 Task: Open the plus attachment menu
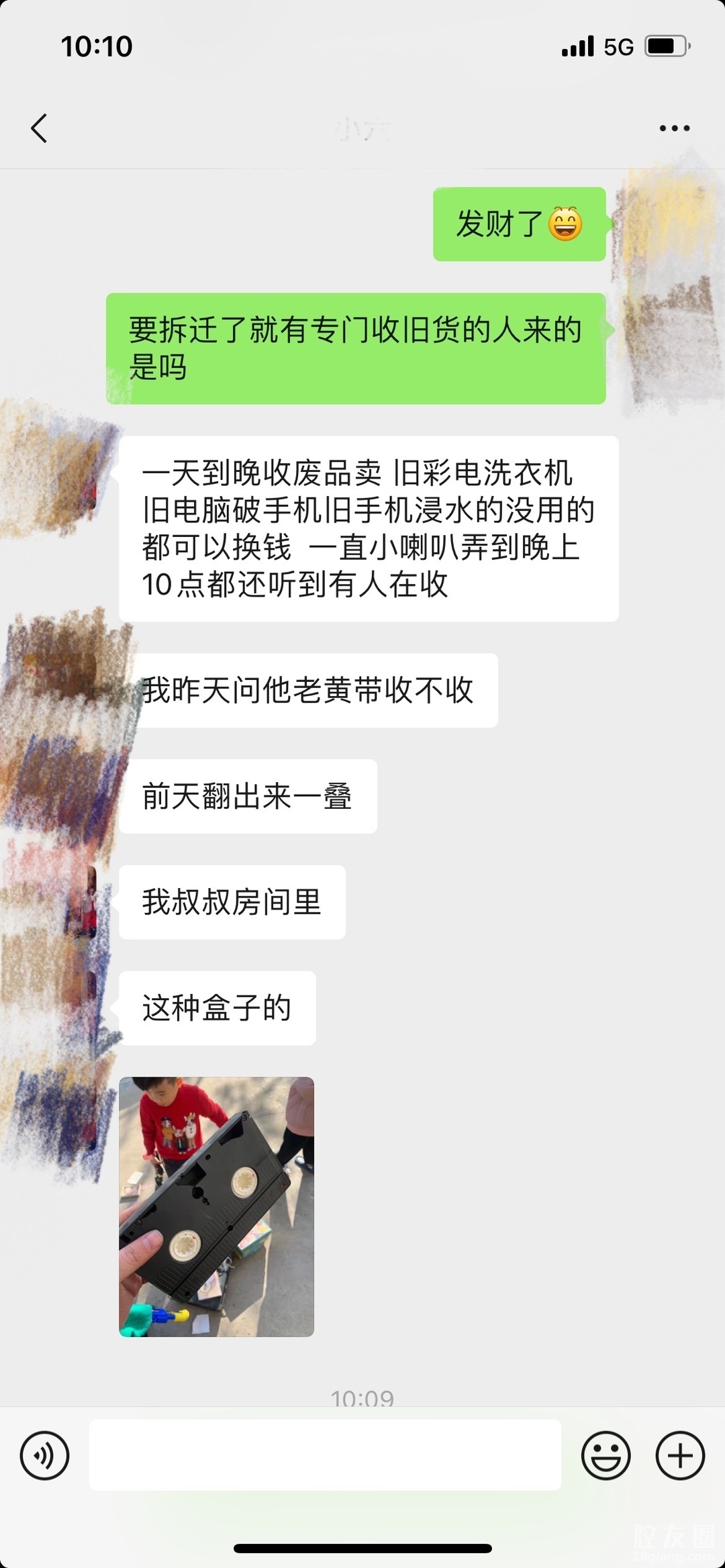click(x=679, y=1455)
